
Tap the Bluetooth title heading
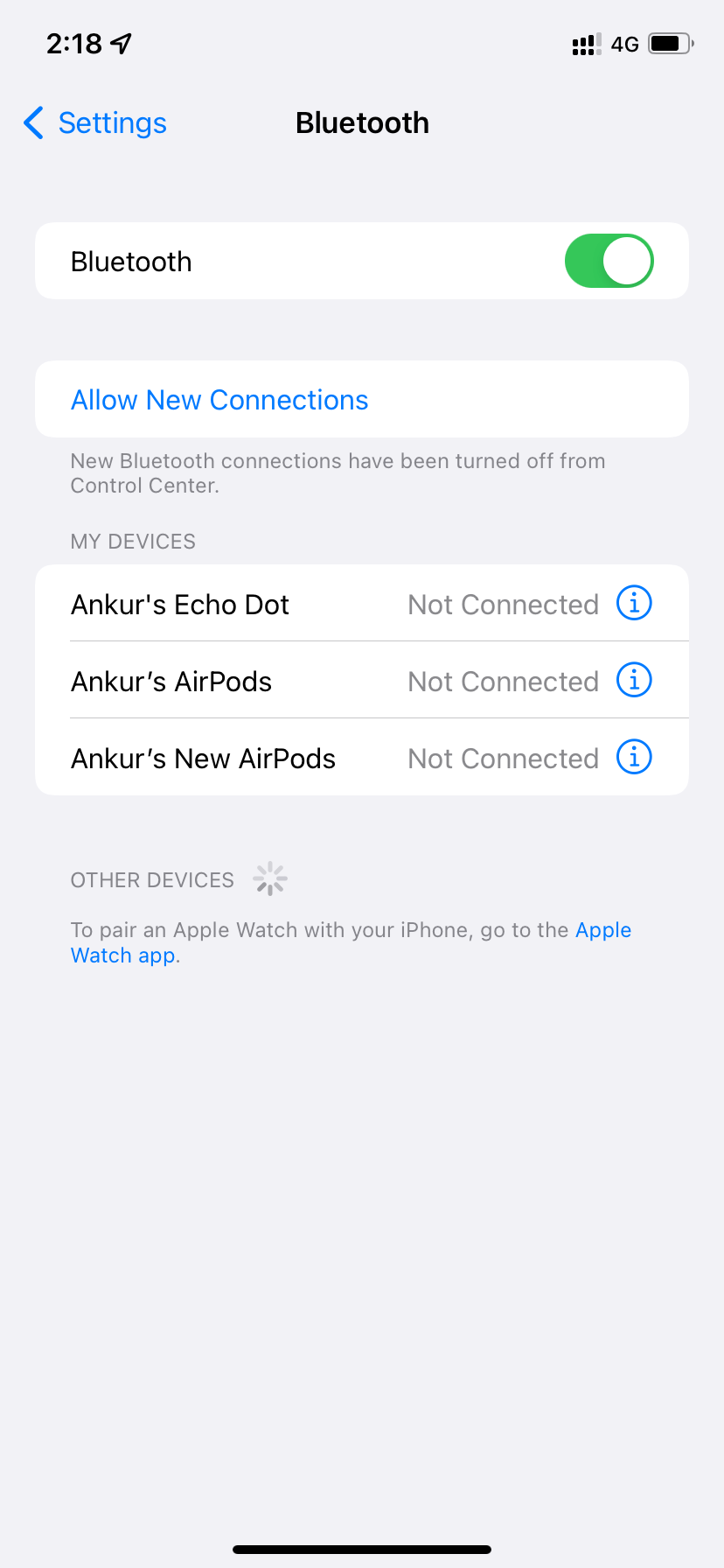point(362,122)
